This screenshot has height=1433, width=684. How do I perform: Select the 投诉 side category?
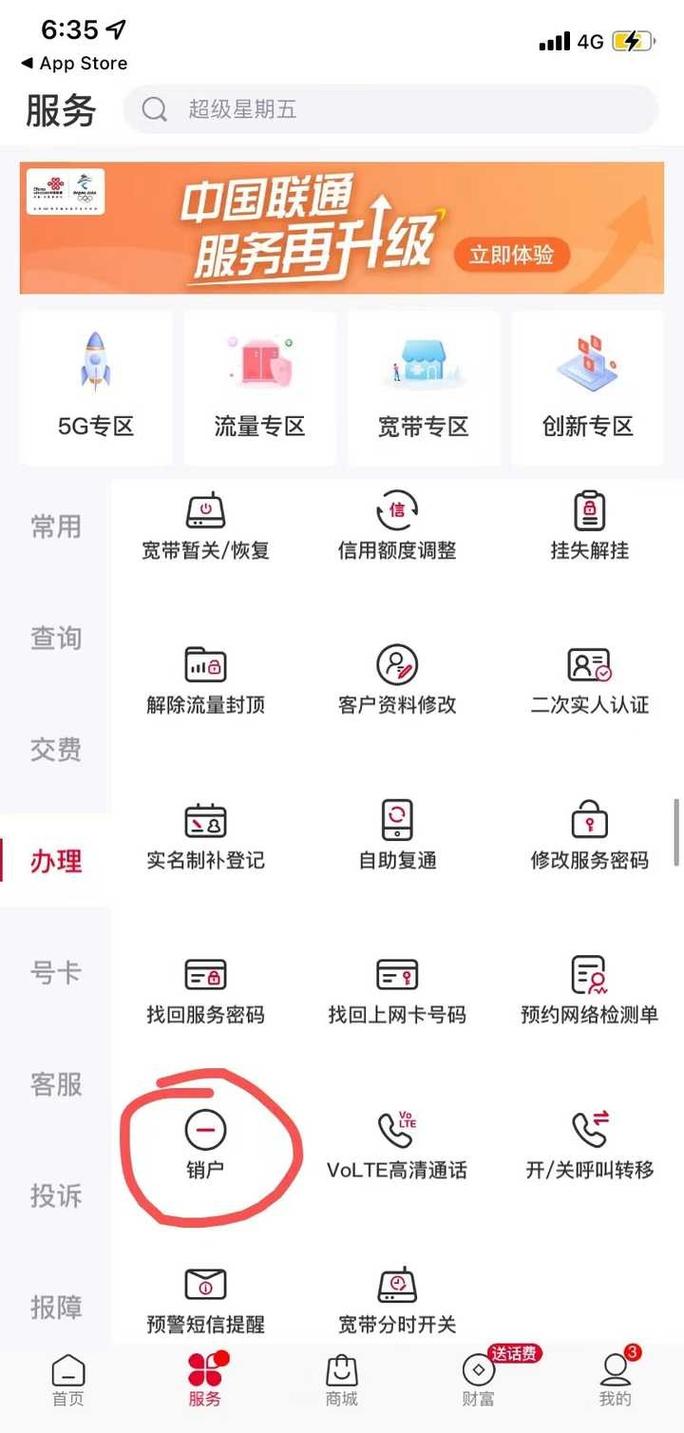[x=56, y=1195]
